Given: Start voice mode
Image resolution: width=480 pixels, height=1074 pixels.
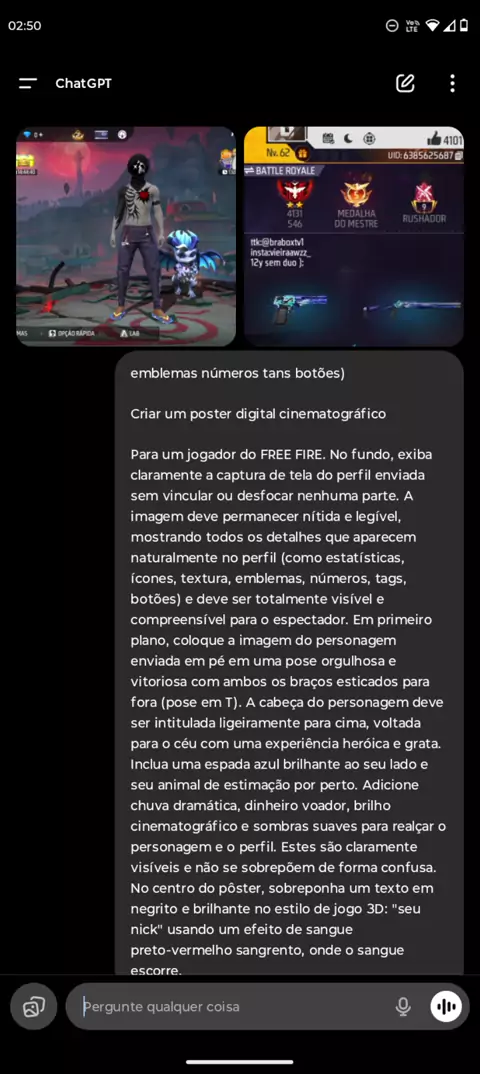Looking at the screenshot, I should click(x=446, y=1006).
